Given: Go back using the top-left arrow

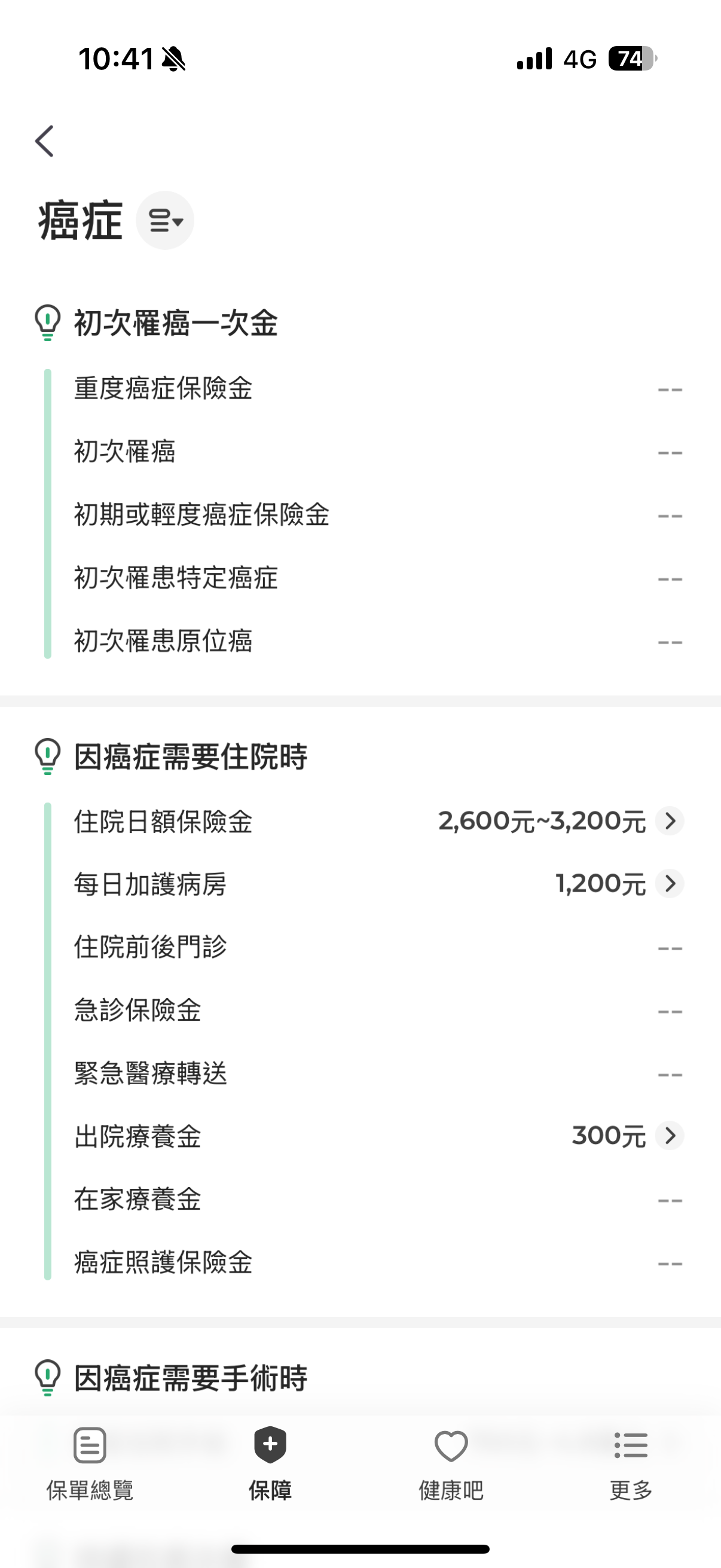Looking at the screenshot, I should coord(44,141).
